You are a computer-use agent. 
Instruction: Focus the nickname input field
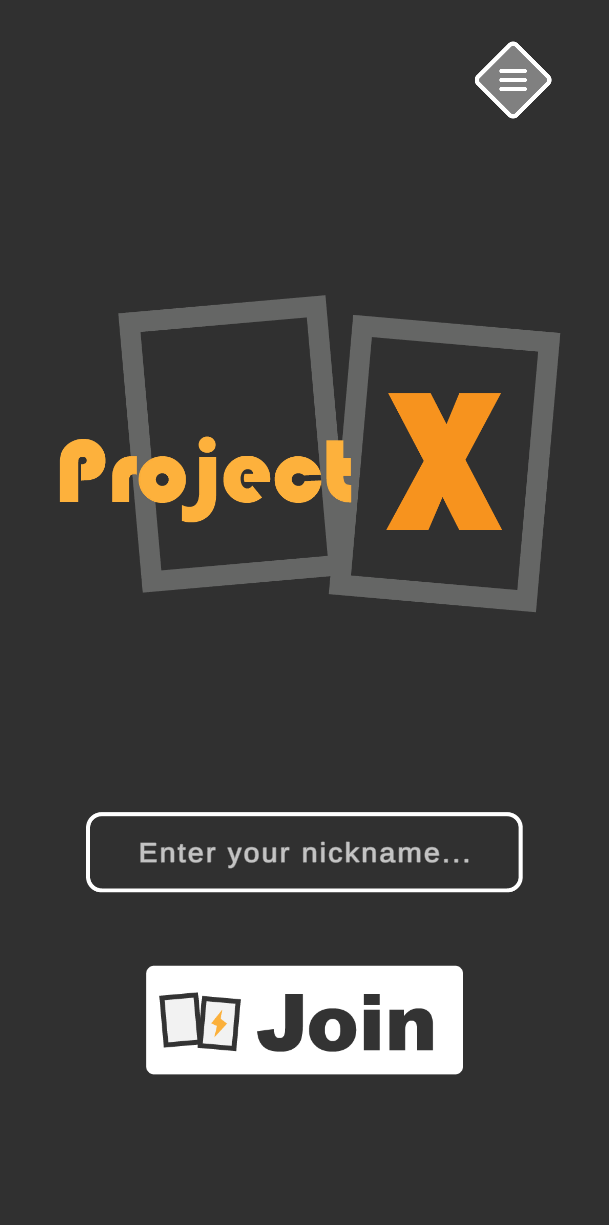[304, 852]
